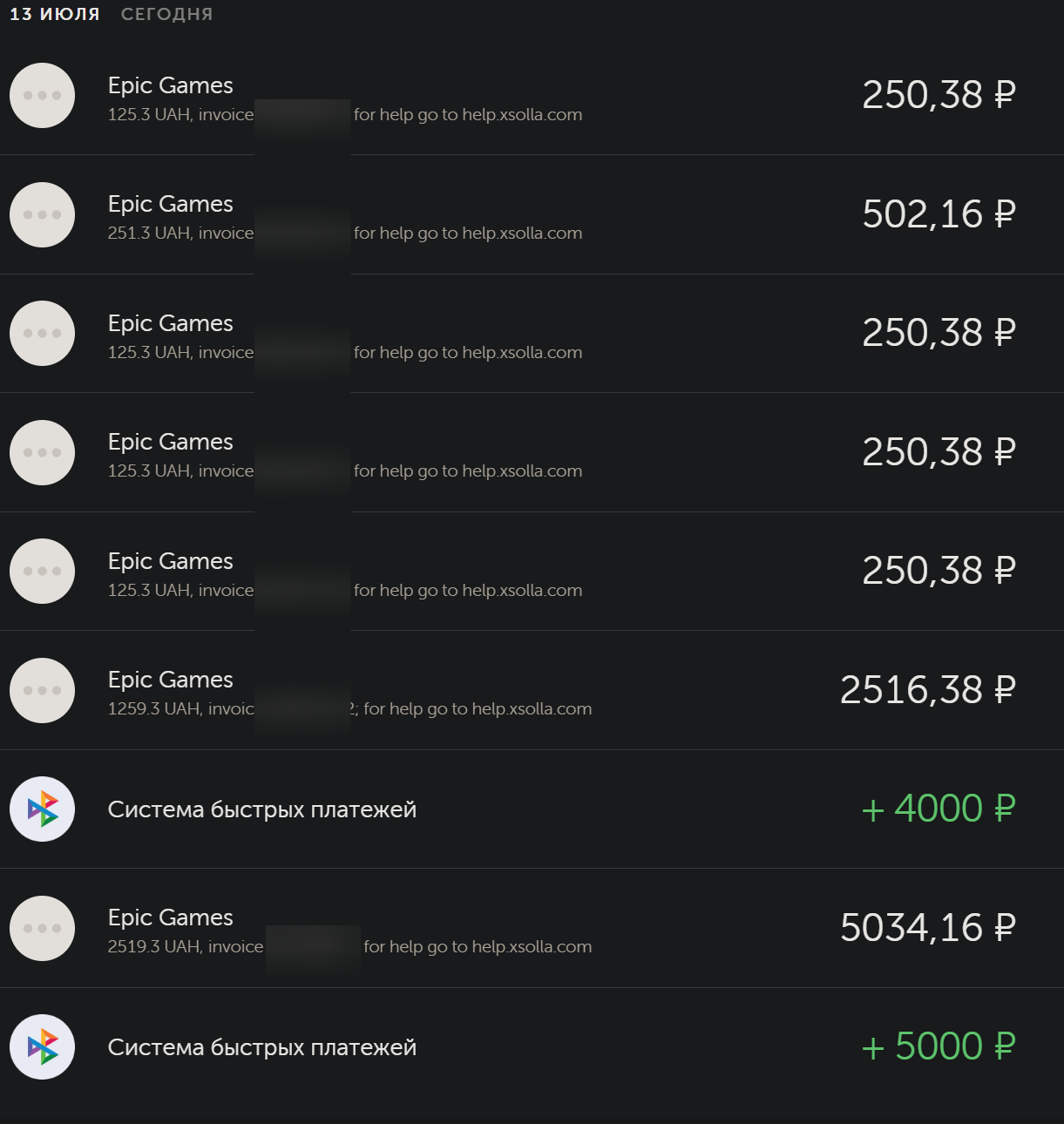Image resolution: width=1064 pixels, height=1124 pixels.
Task: Select the +5000 ₽ Система быстрых платежей row
Action: click(x=532, y=1047)
